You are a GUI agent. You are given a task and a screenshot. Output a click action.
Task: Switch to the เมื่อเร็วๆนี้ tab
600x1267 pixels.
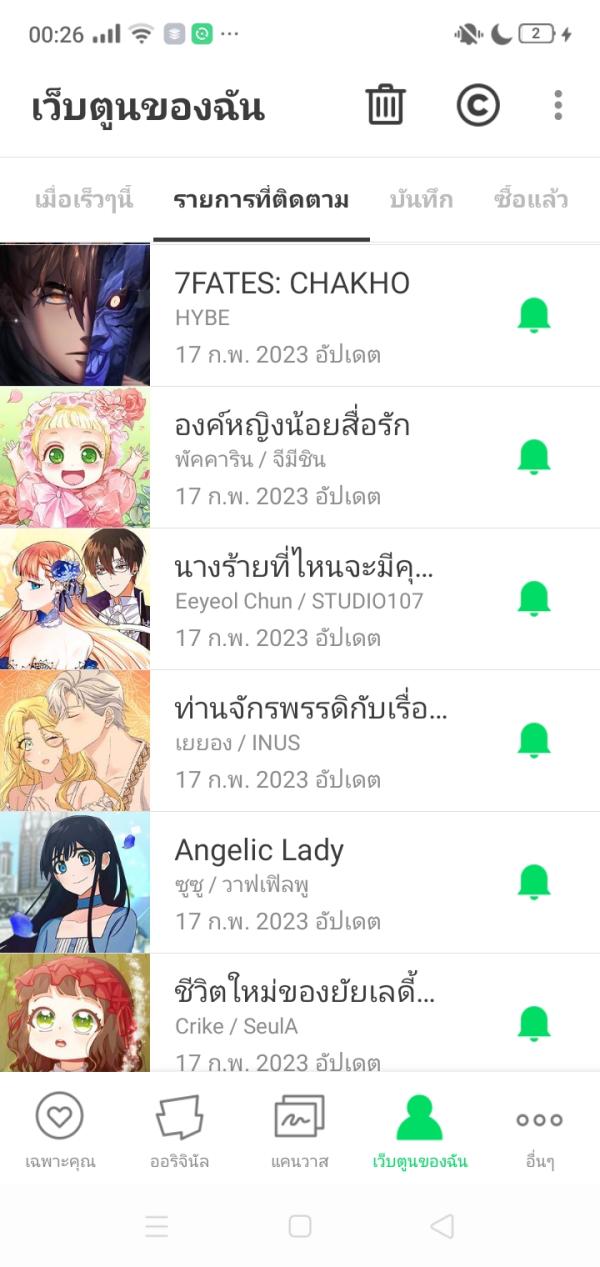(83, 199)
